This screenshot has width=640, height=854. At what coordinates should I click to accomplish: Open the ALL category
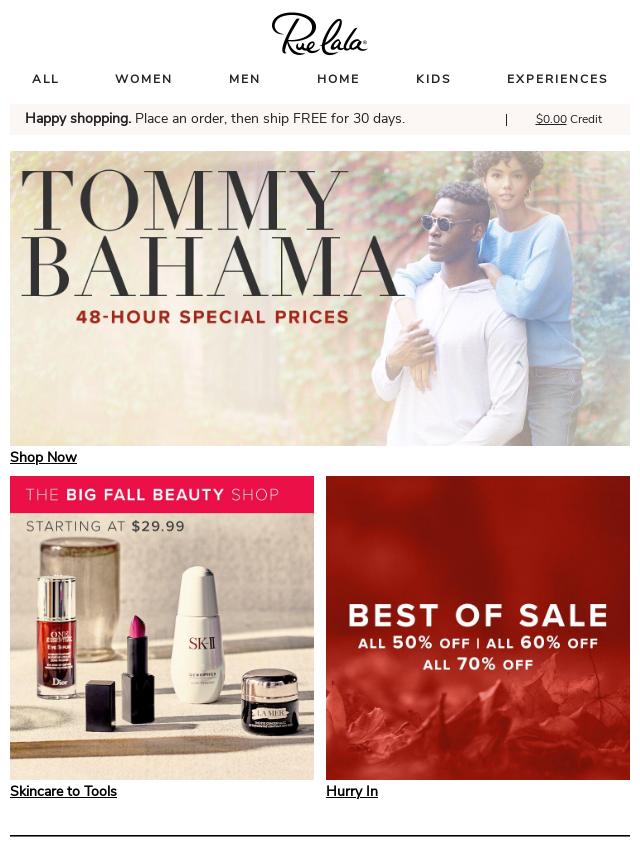coord(45,79)
